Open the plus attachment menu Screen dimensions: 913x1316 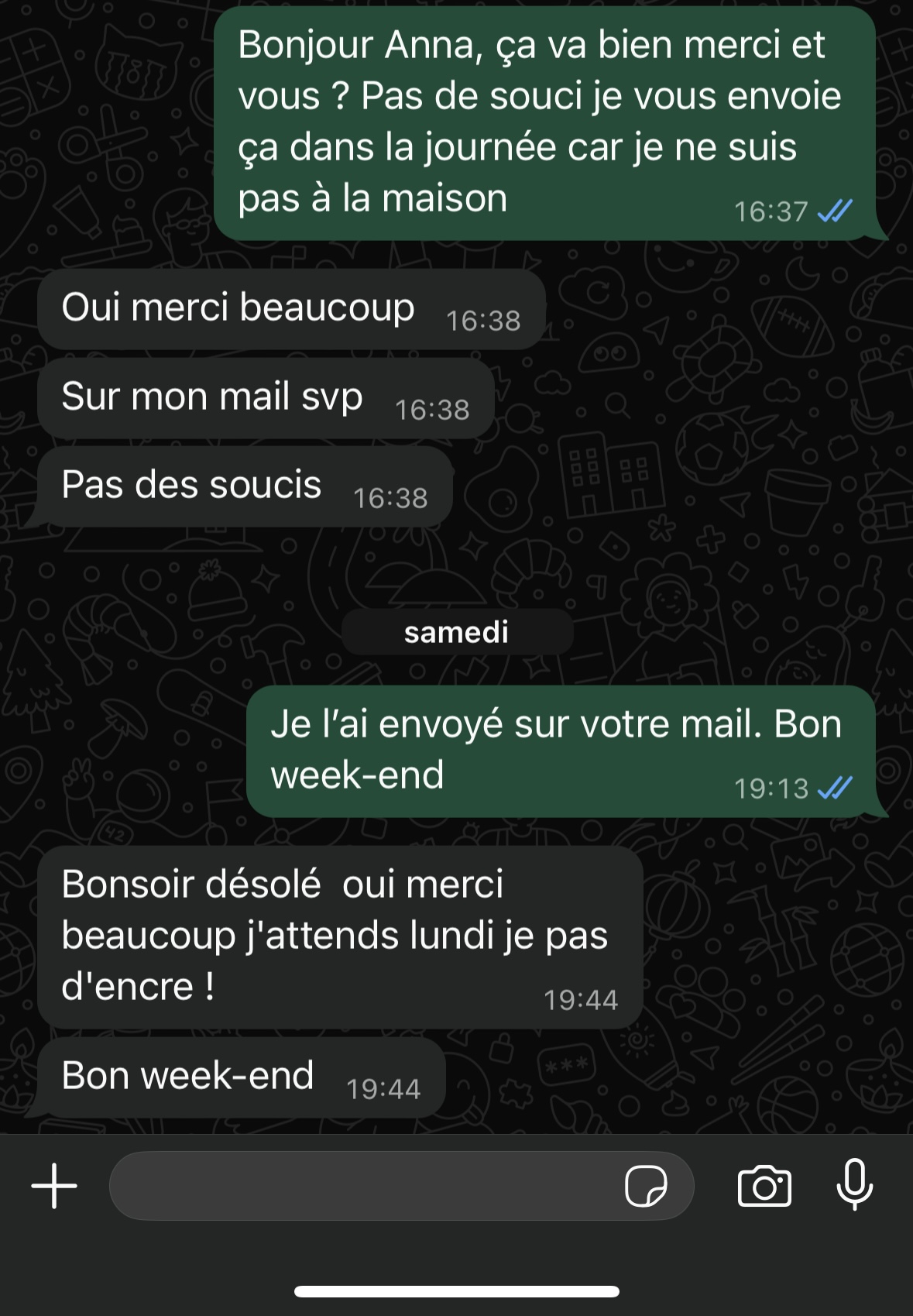click(54, 1186)
